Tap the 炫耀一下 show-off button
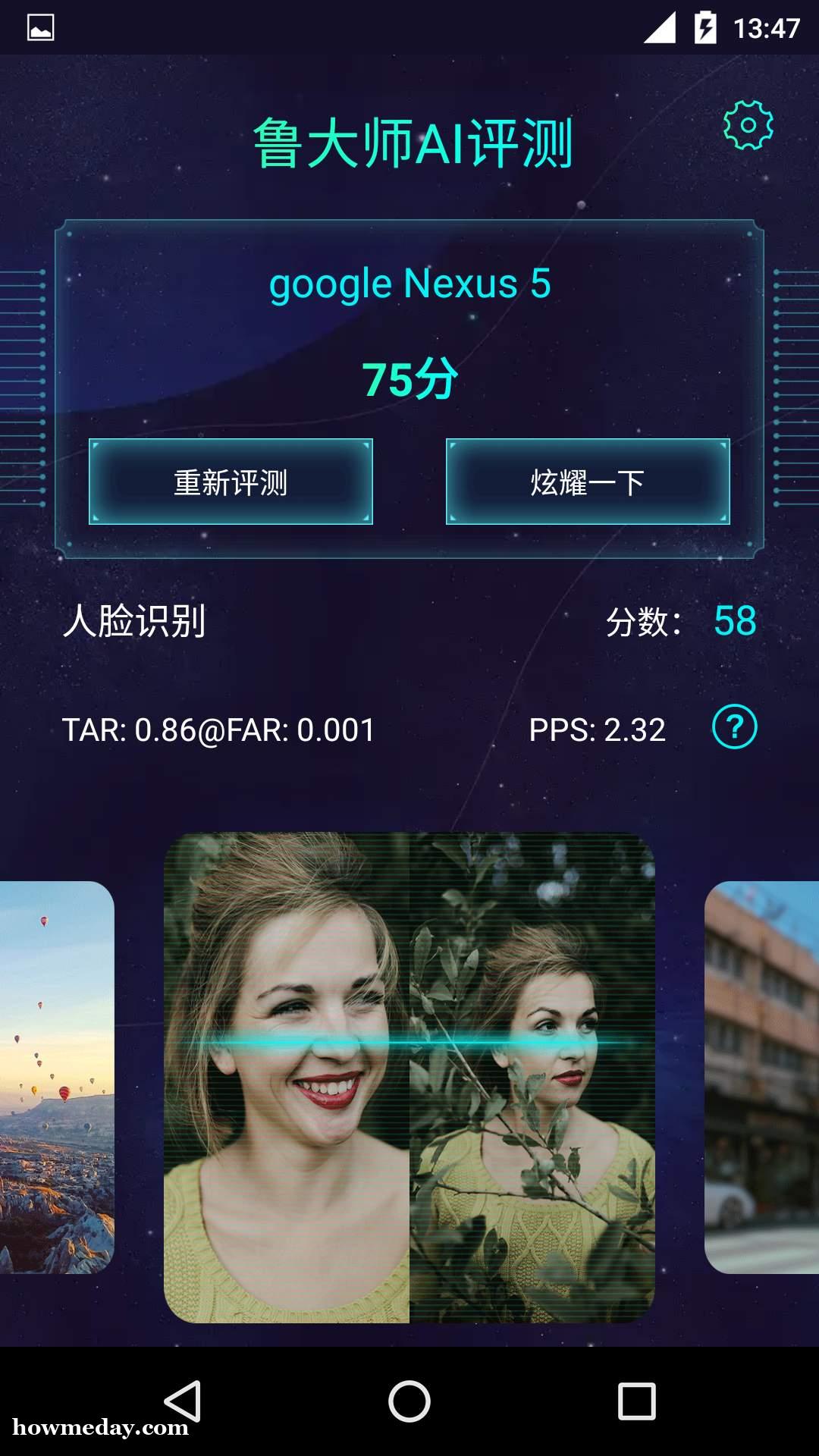Image resolution: width=819 pixels, height=1456 pixels. tap(588, 482)
